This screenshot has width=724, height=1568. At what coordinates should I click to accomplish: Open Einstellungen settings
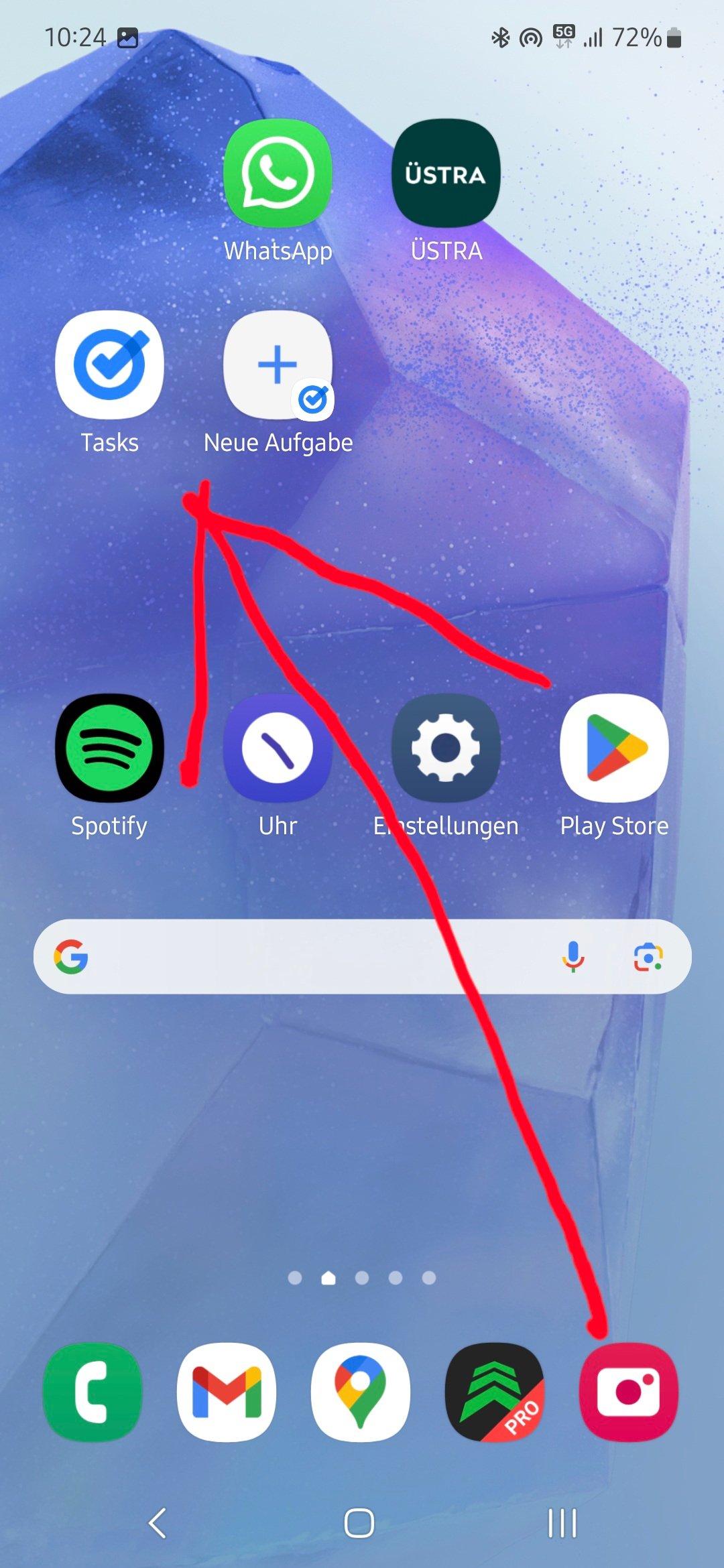446,748
